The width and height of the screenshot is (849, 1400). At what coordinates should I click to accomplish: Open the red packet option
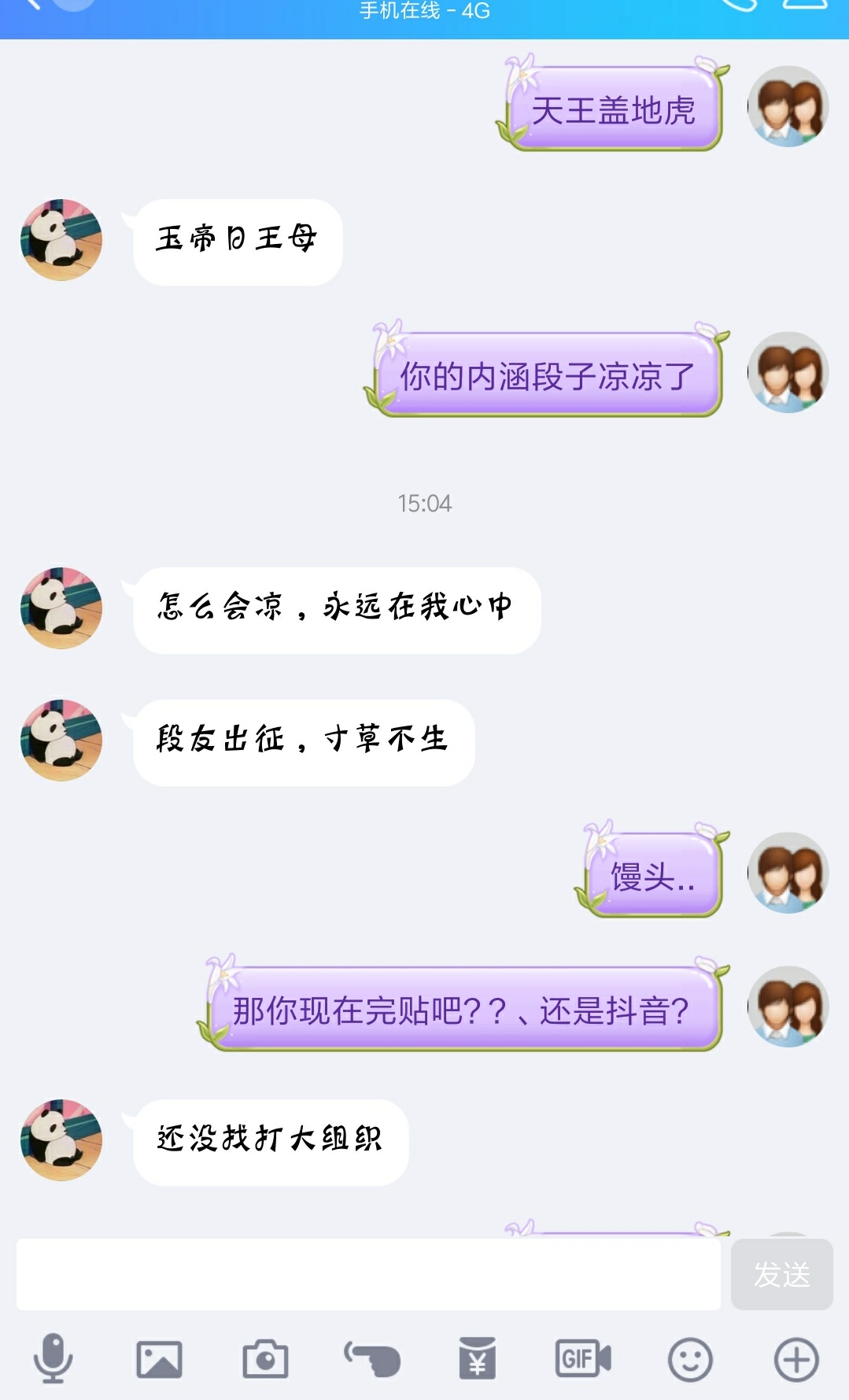click(478, 1359)
